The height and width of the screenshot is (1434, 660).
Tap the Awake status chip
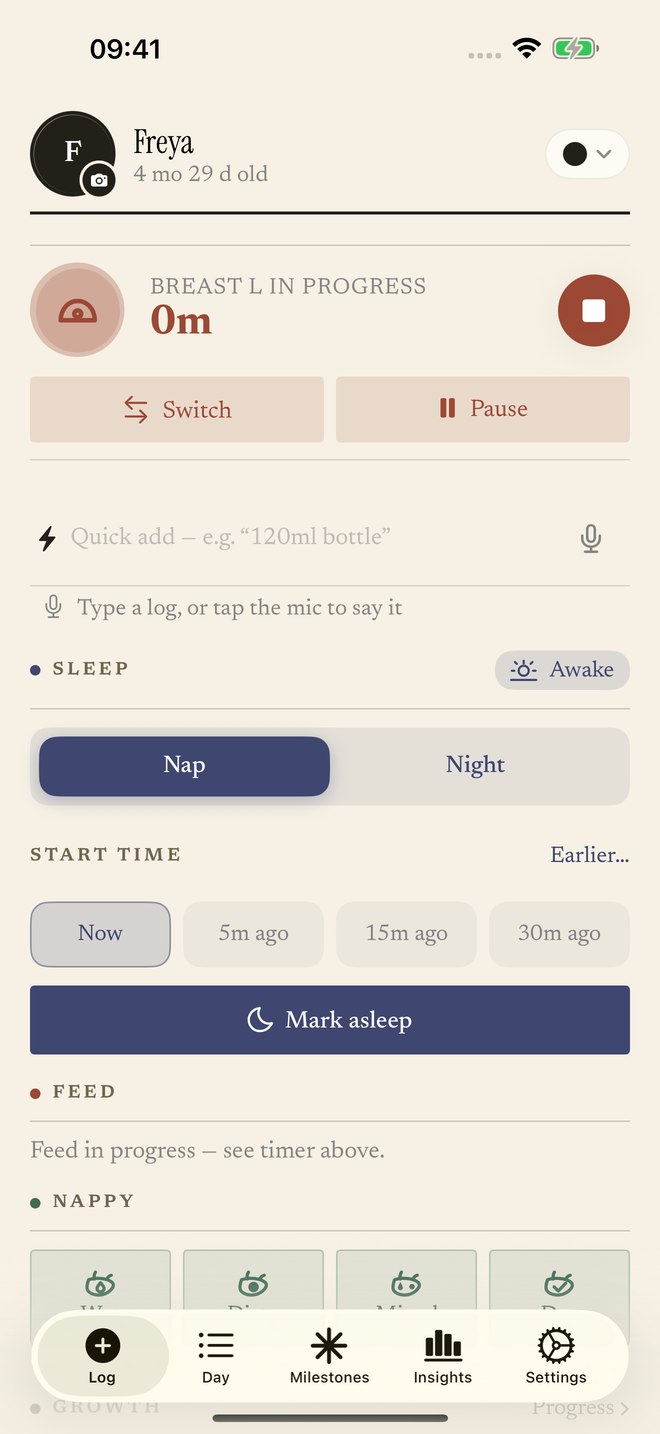point(562,670)
